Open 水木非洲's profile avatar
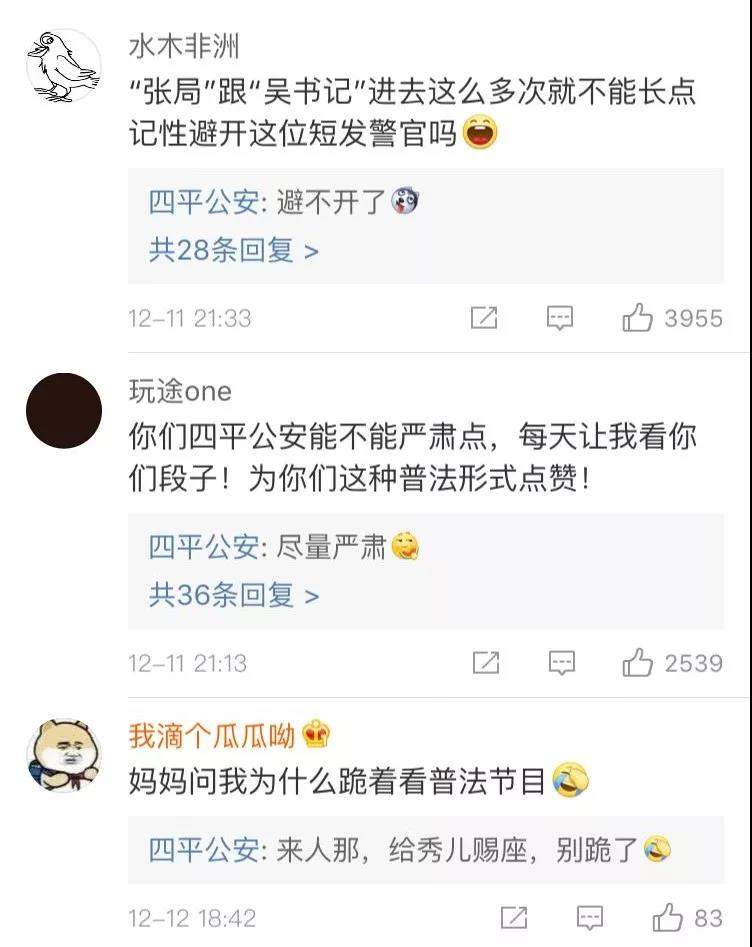This screenshot has width=752, height=947. (64, 65)
